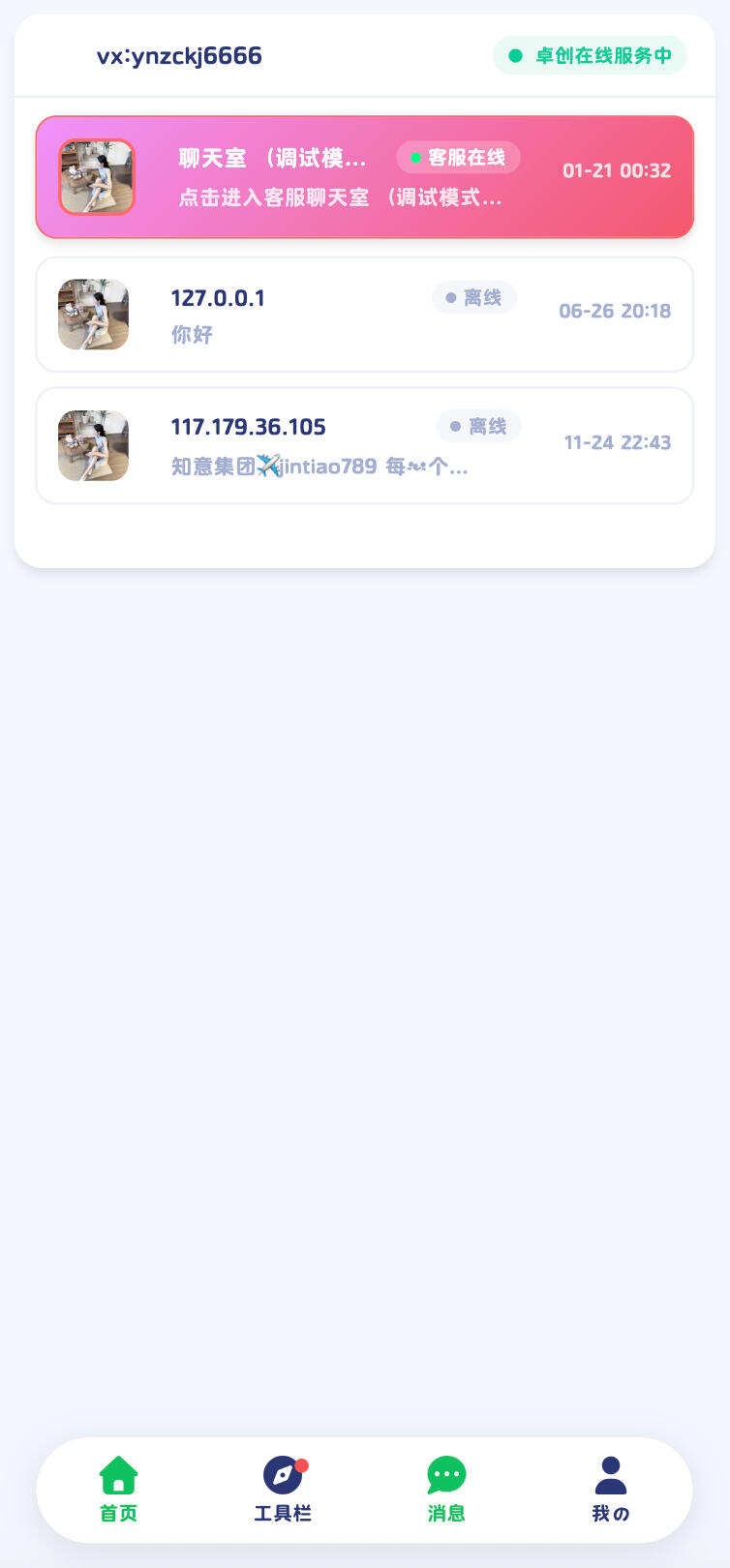
Task: Click the vx:ynzckj6666 contact link
Action: click(177, 55)
